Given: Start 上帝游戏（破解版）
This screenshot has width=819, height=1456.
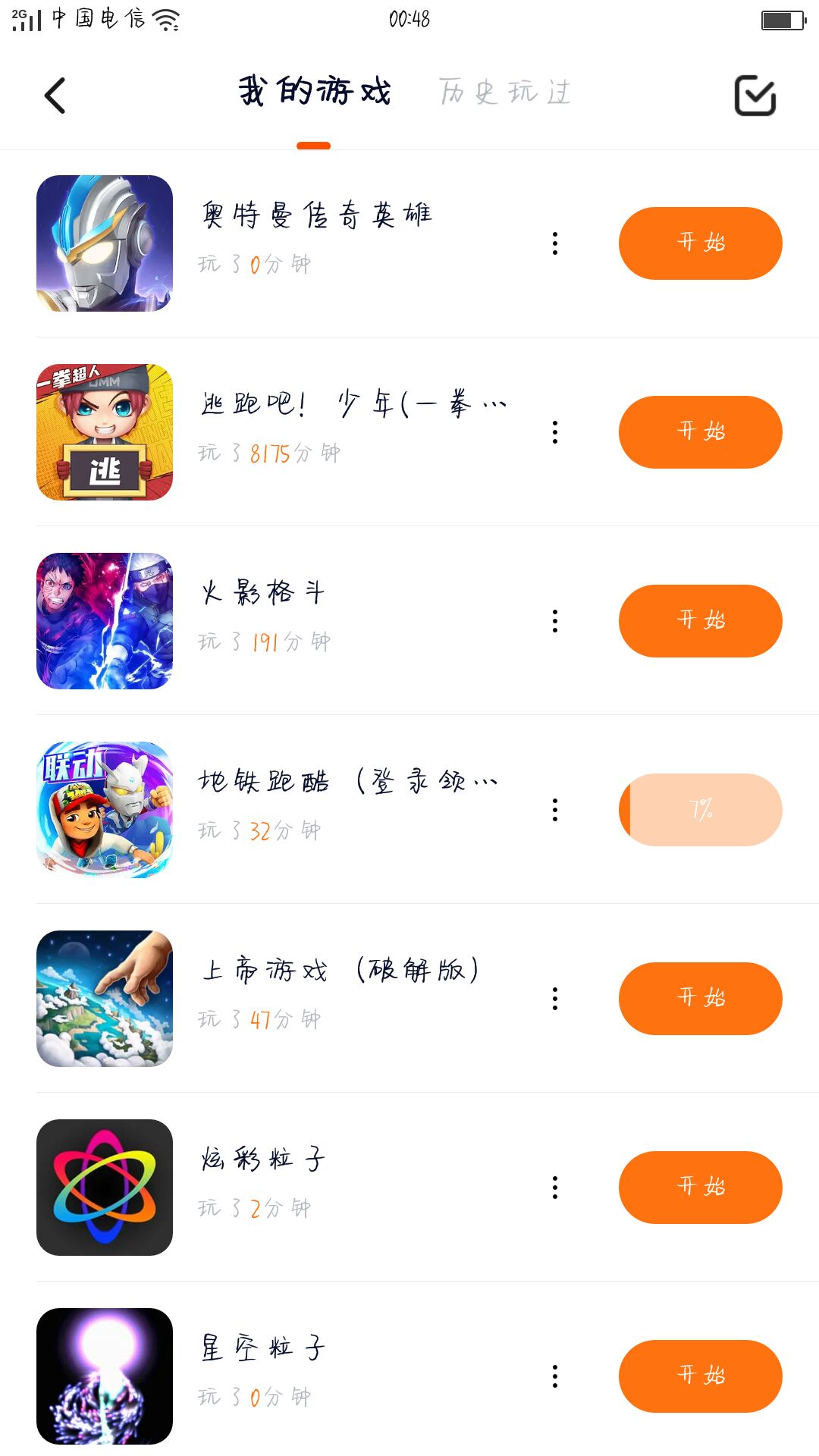Looking at the screenshot, I should (700, 999).
